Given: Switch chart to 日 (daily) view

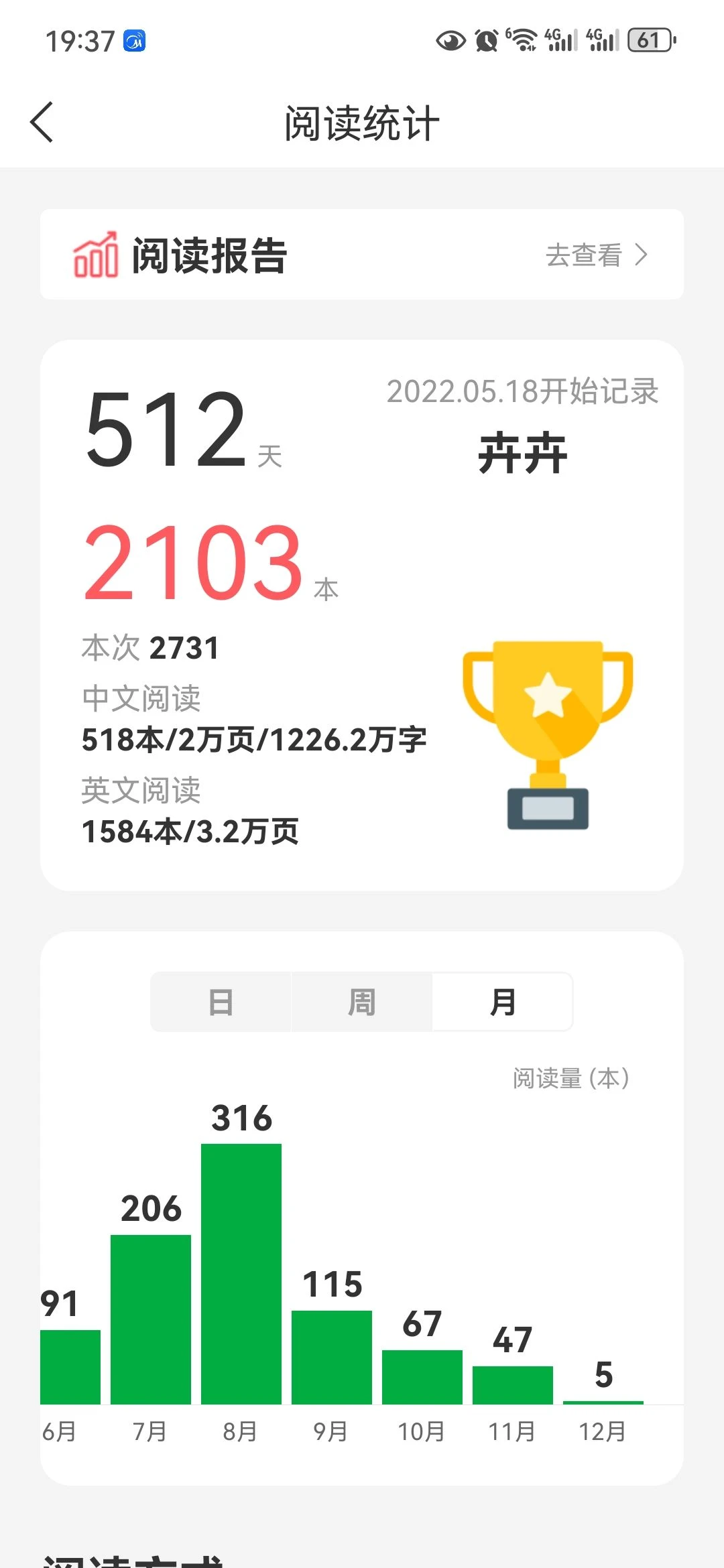Looking at the screenshot, I should pos(221,1002).
